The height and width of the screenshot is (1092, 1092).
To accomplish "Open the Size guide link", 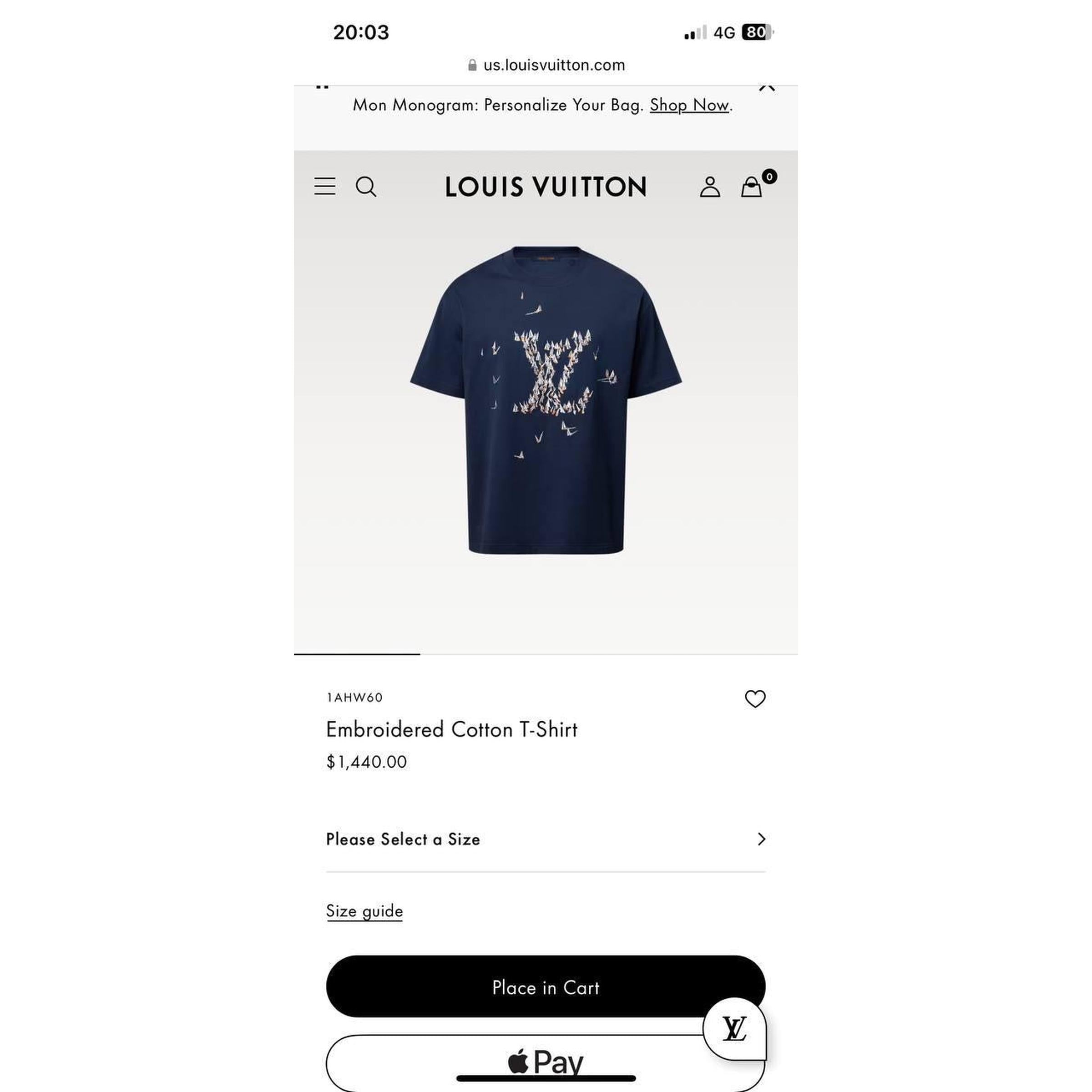I will click(x=364, y=910).
